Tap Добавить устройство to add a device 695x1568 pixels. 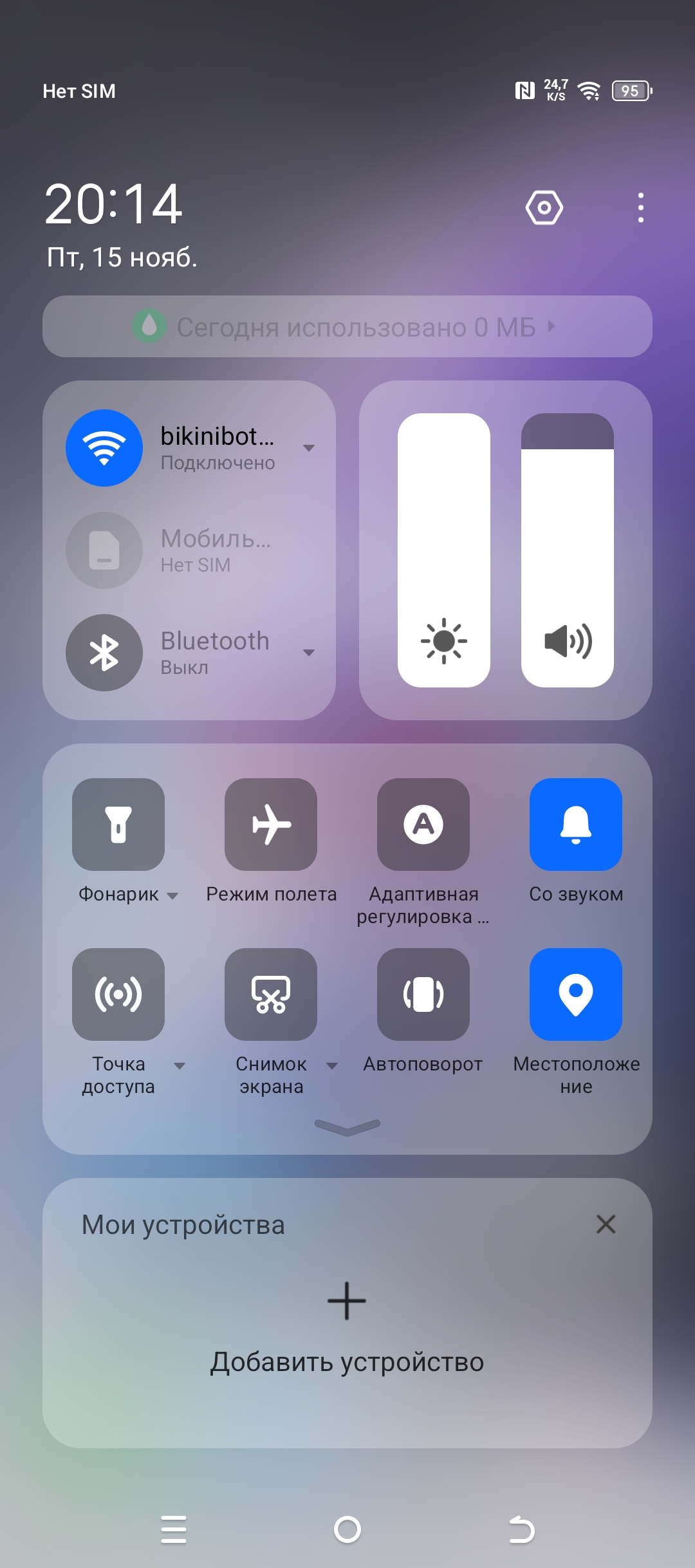[x=347, y=1327]
